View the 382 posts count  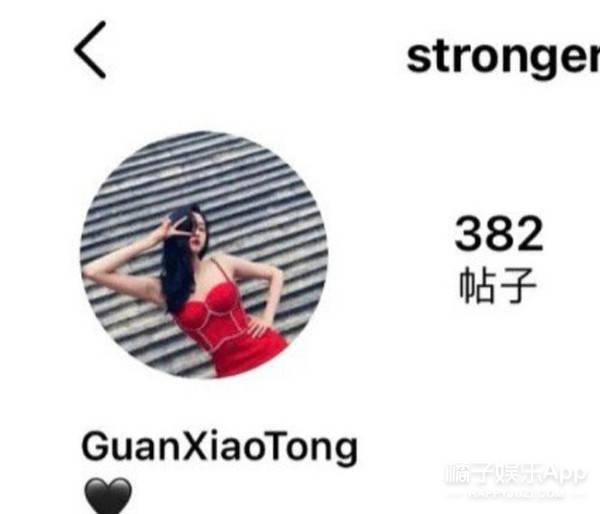coord(497,257)
